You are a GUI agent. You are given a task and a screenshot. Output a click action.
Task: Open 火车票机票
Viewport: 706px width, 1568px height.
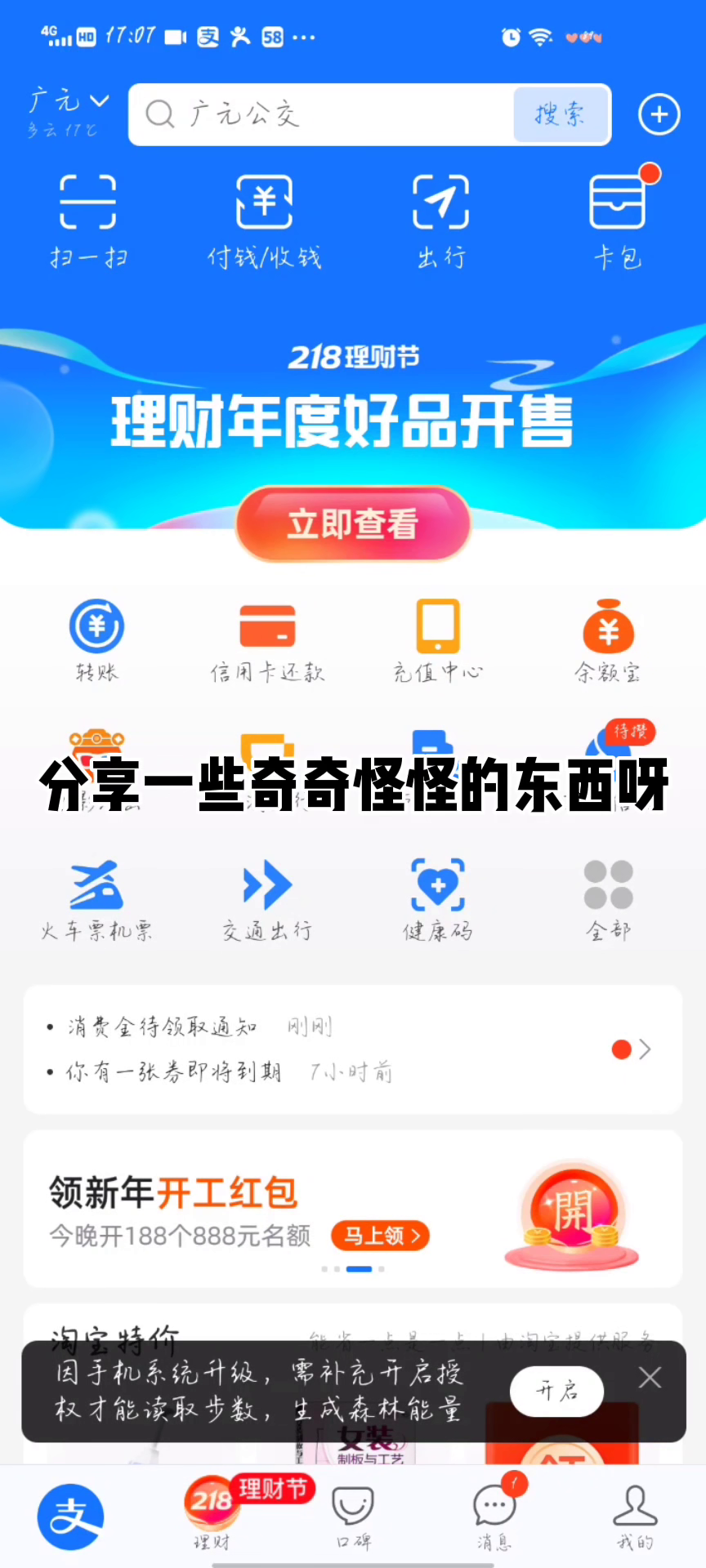coord(96,900)
